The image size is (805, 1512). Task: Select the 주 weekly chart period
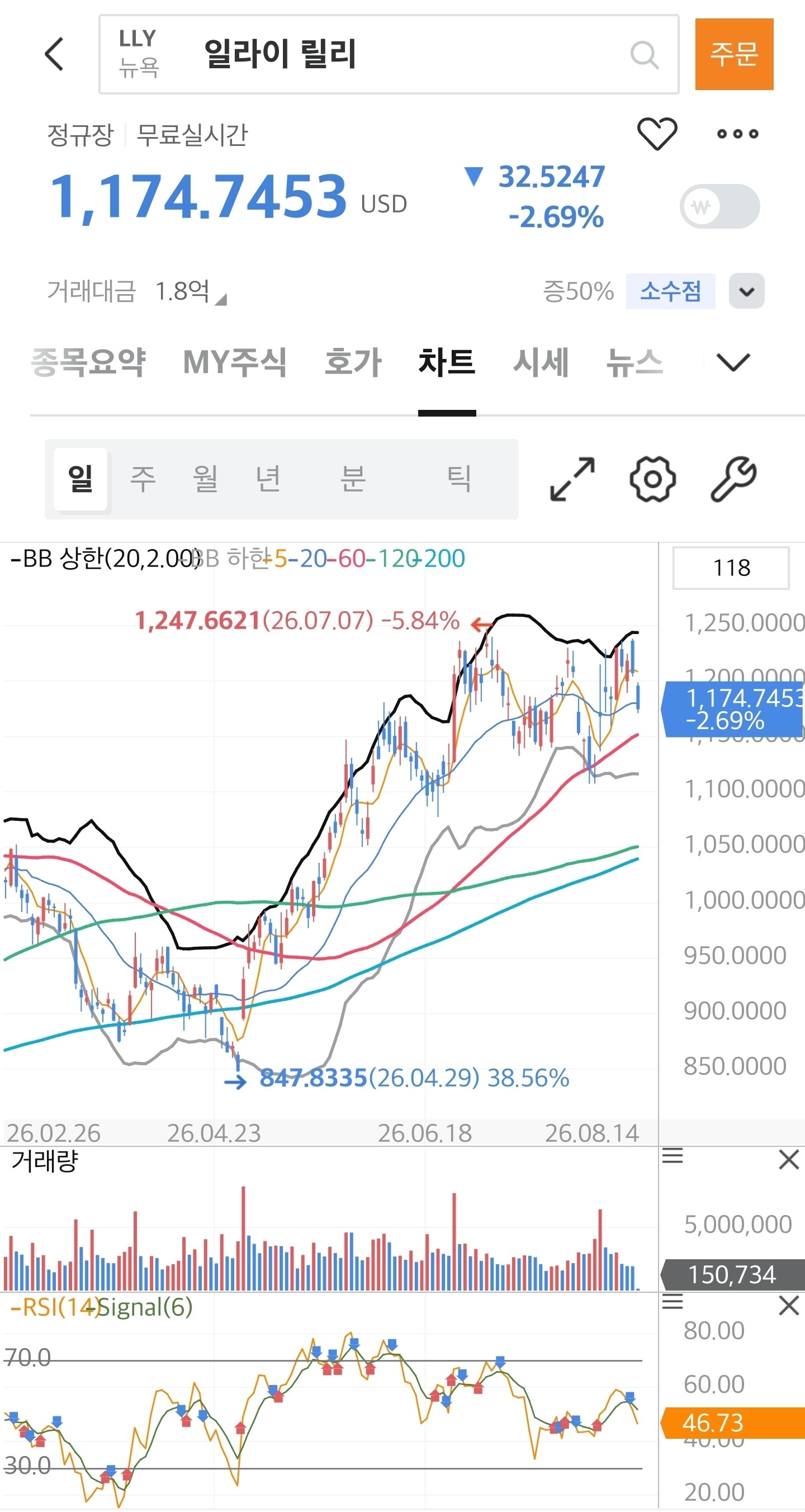point(143,478)
